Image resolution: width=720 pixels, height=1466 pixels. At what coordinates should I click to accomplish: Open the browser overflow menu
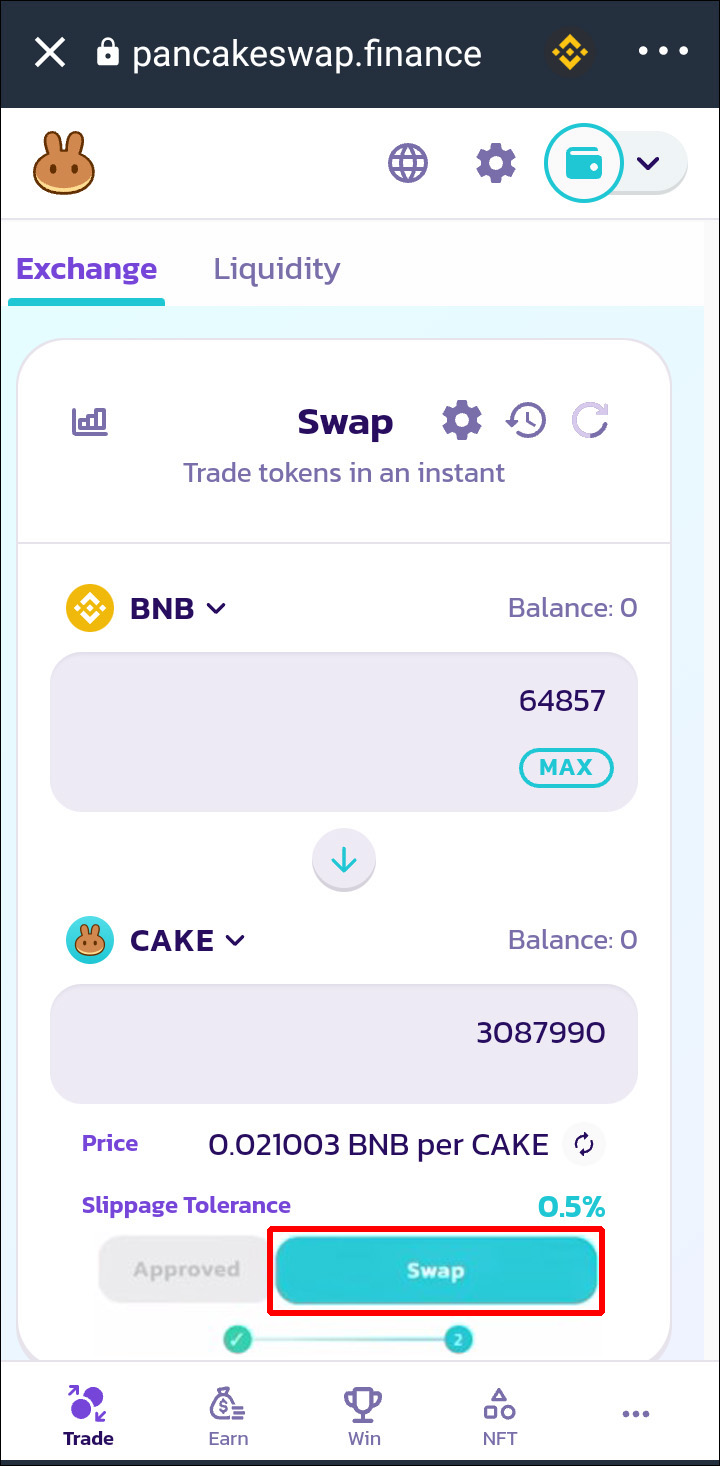pos(664,52)
